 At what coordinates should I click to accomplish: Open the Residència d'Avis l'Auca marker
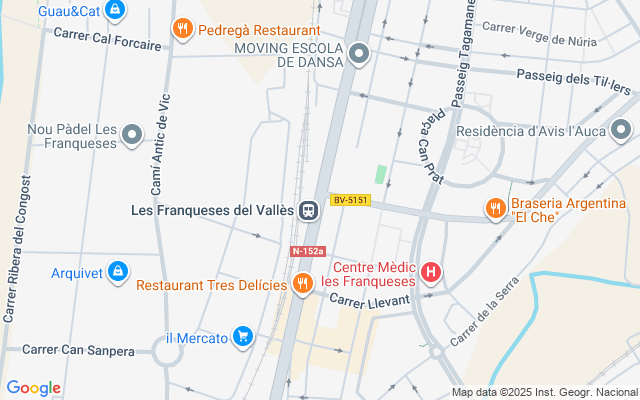point(621,130)
